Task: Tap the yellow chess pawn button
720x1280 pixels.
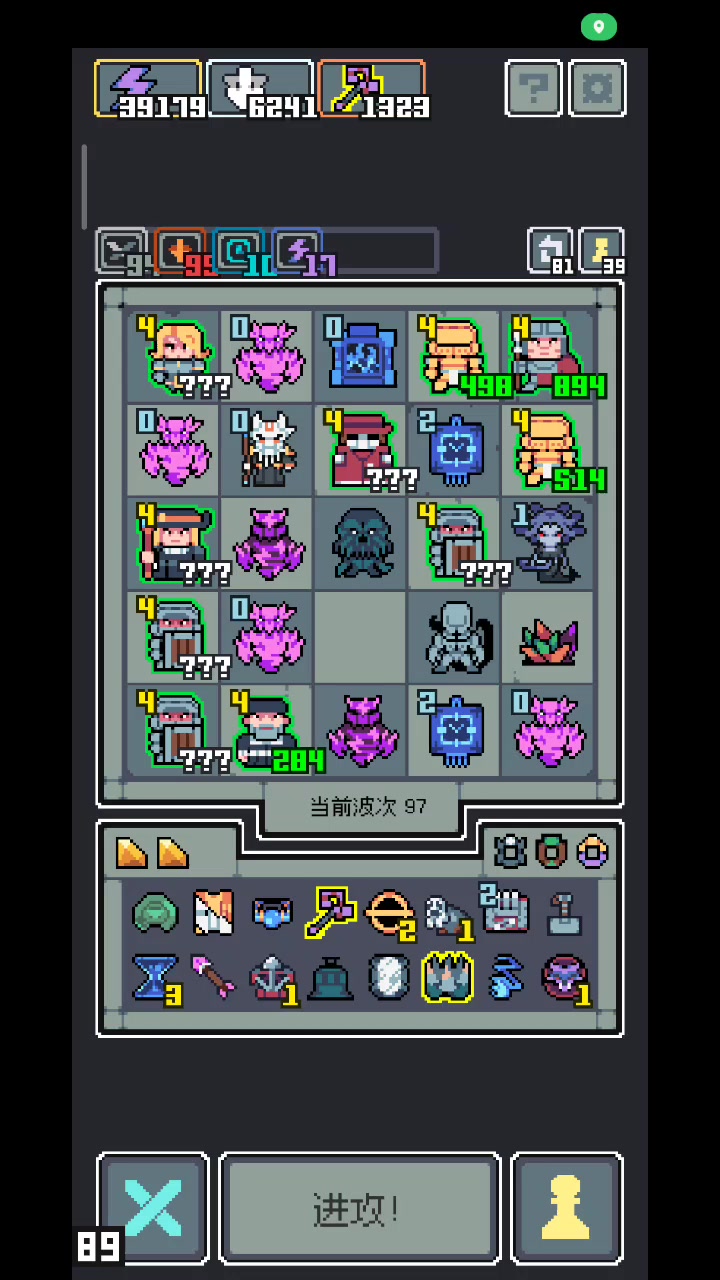Action: 567,1209
